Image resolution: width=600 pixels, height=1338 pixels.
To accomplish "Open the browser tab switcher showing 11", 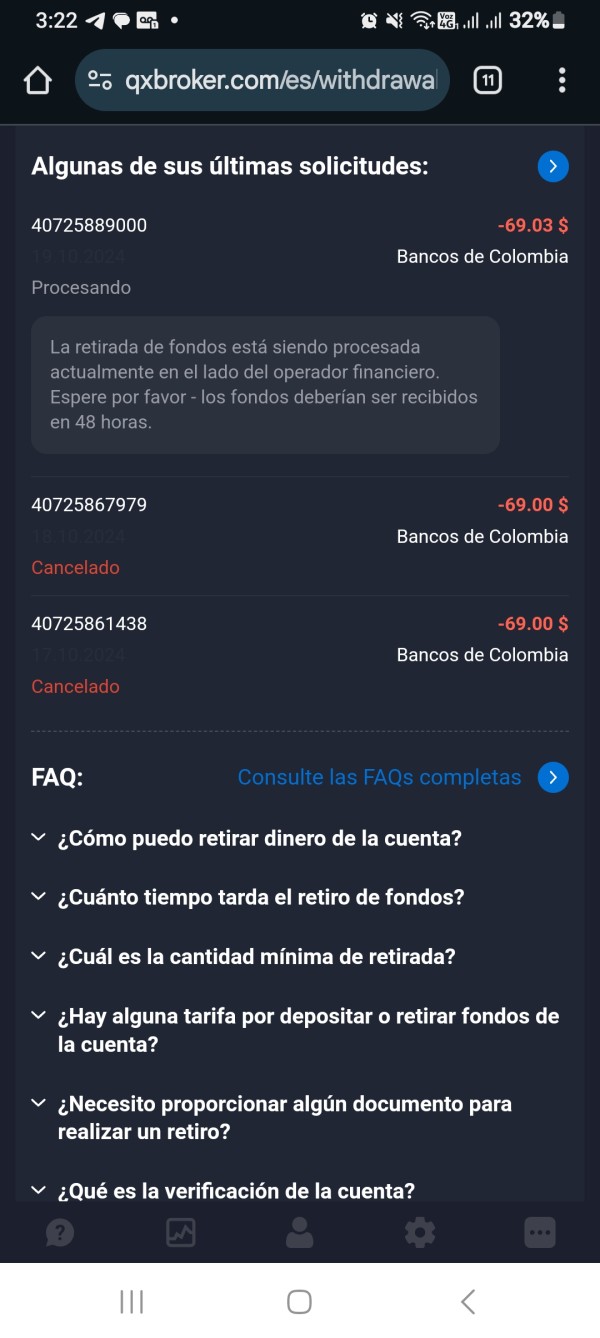I will pos(487,81).
